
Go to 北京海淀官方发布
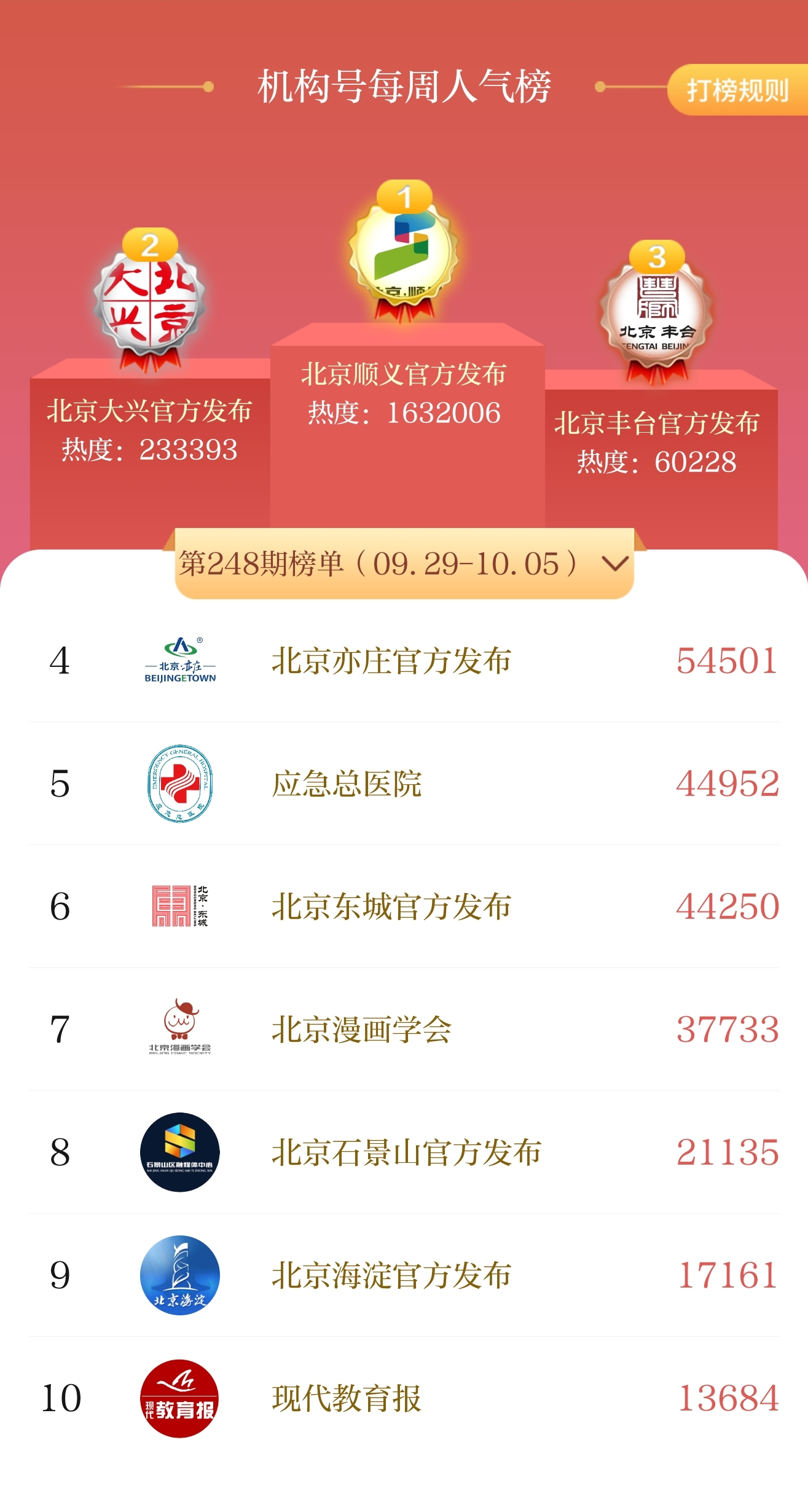point(391,1276)
